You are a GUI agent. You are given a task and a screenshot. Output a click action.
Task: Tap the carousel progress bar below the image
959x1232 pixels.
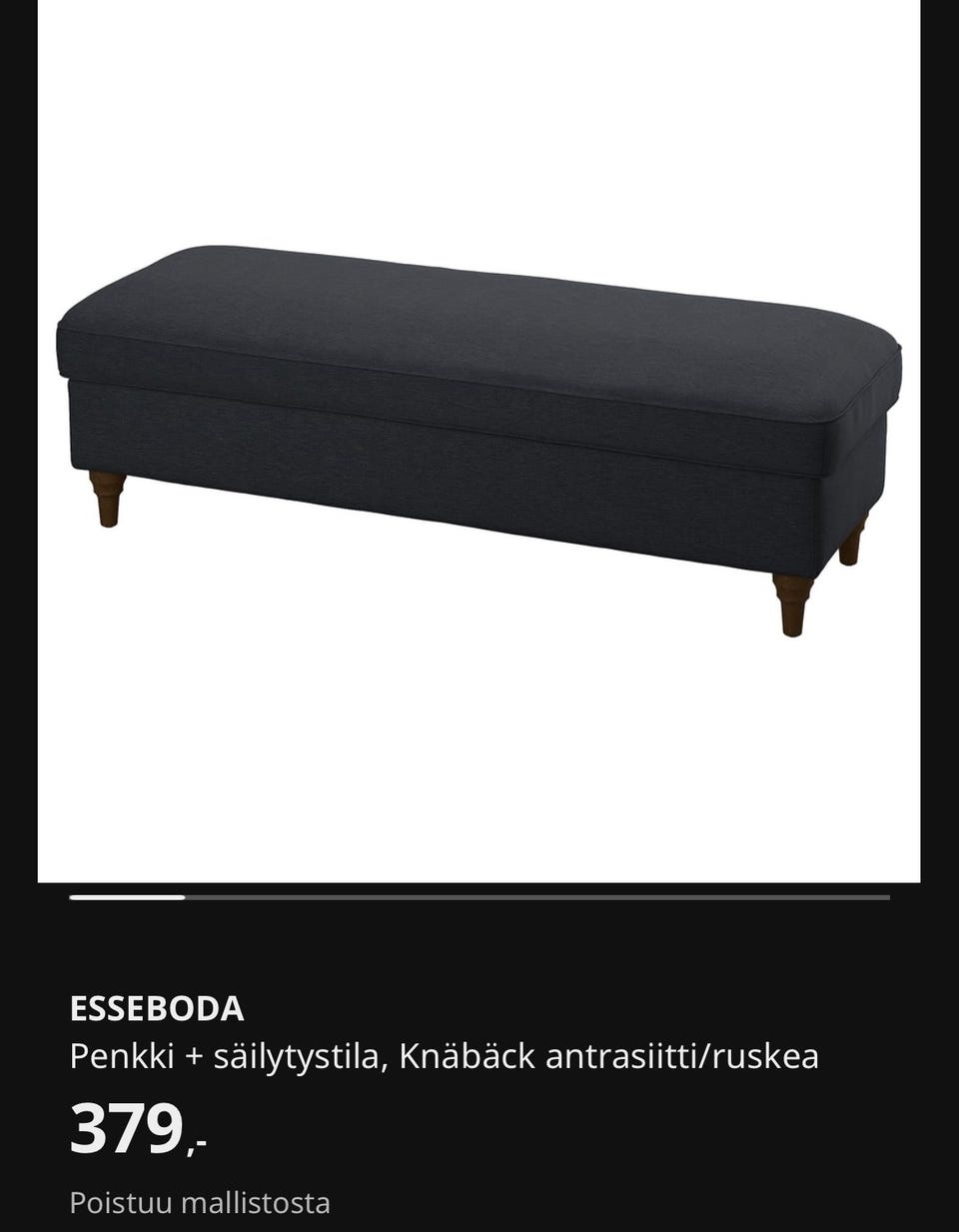pos(479,897)
